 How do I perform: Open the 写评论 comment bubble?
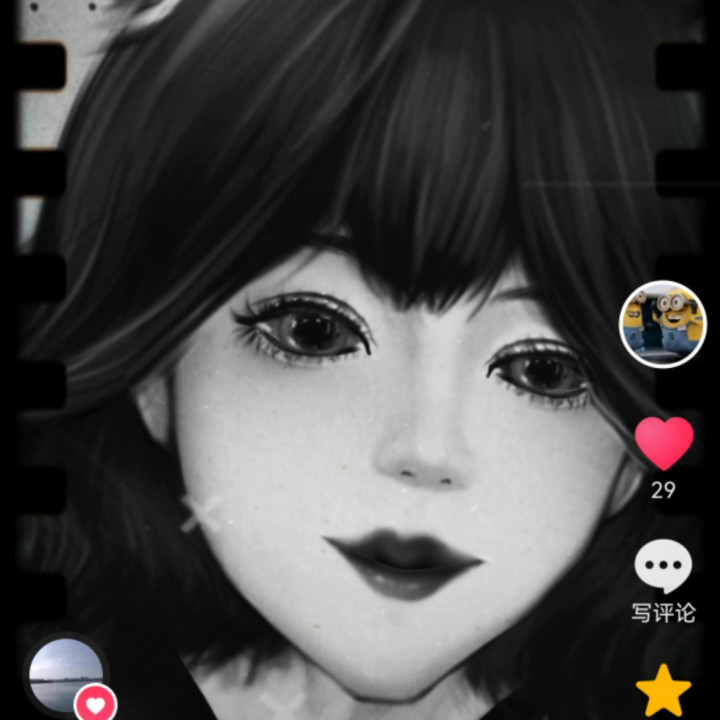click(663, 566)
